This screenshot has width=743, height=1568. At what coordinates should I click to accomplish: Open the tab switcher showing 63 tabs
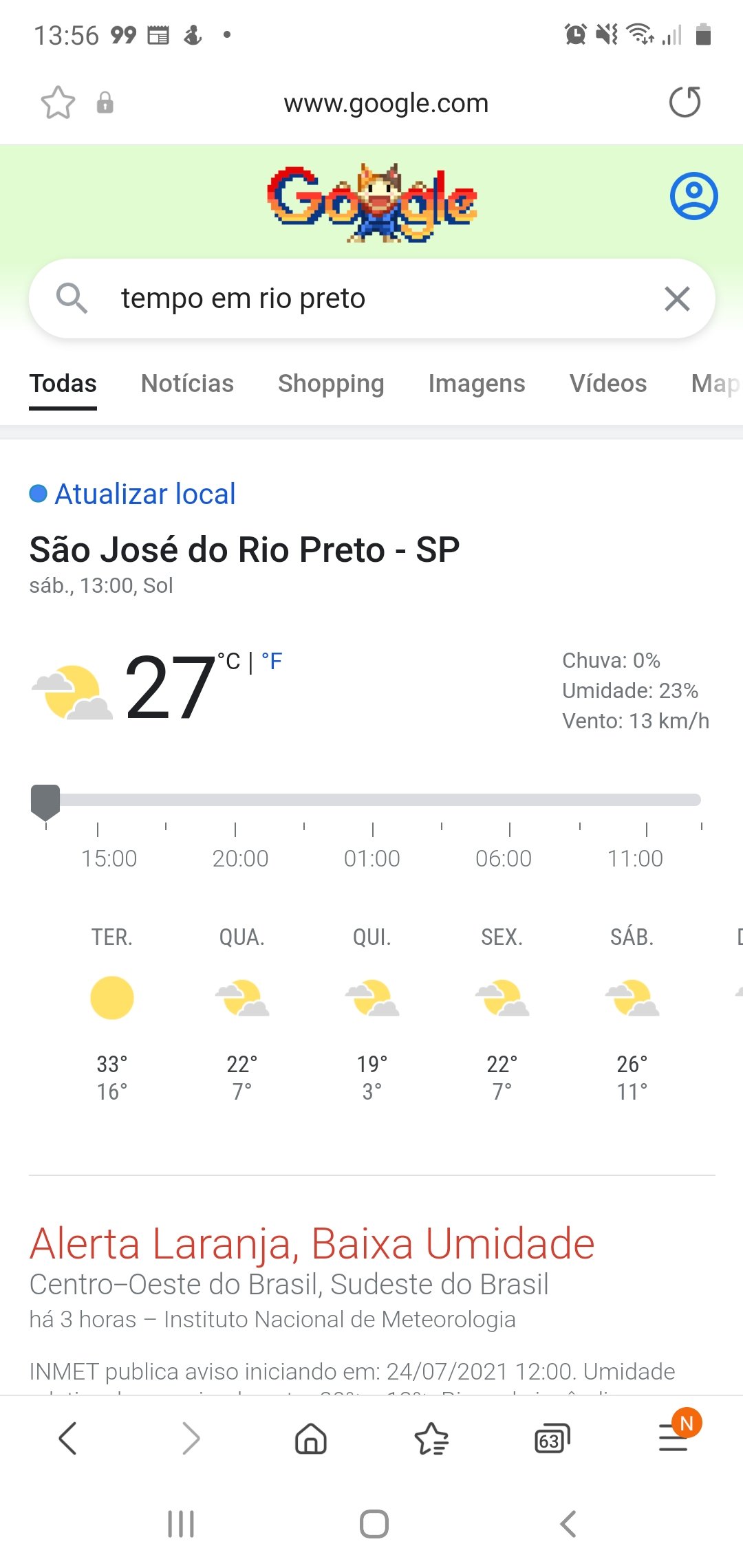tap(552, 1438)
